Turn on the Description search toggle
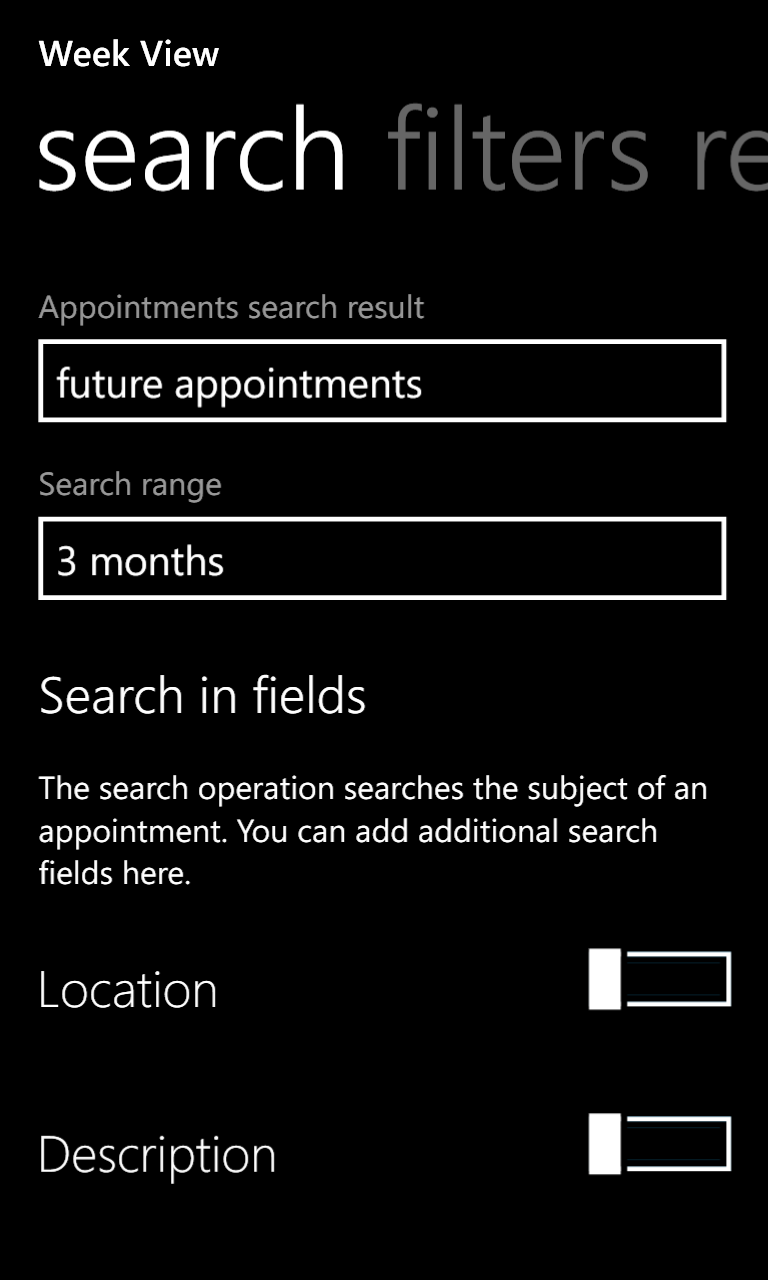 pos(660,1145)
